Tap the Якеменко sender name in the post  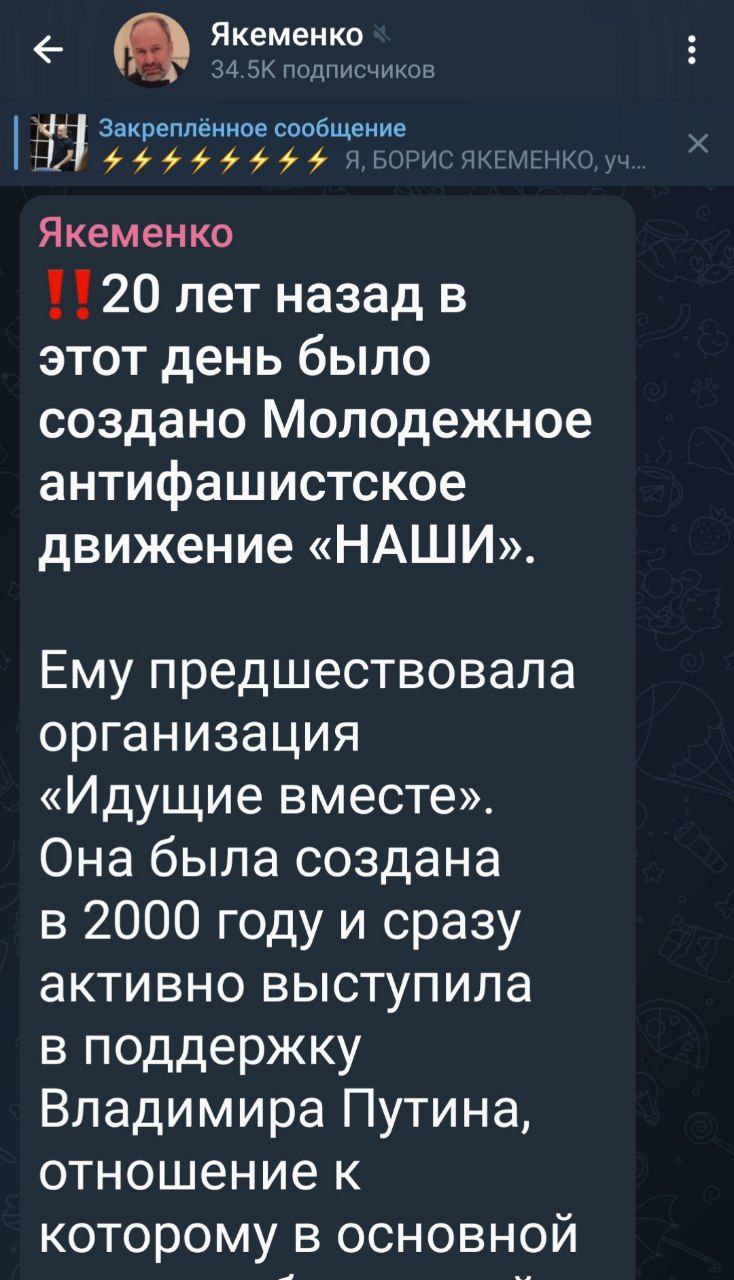[x=136, y=233]
